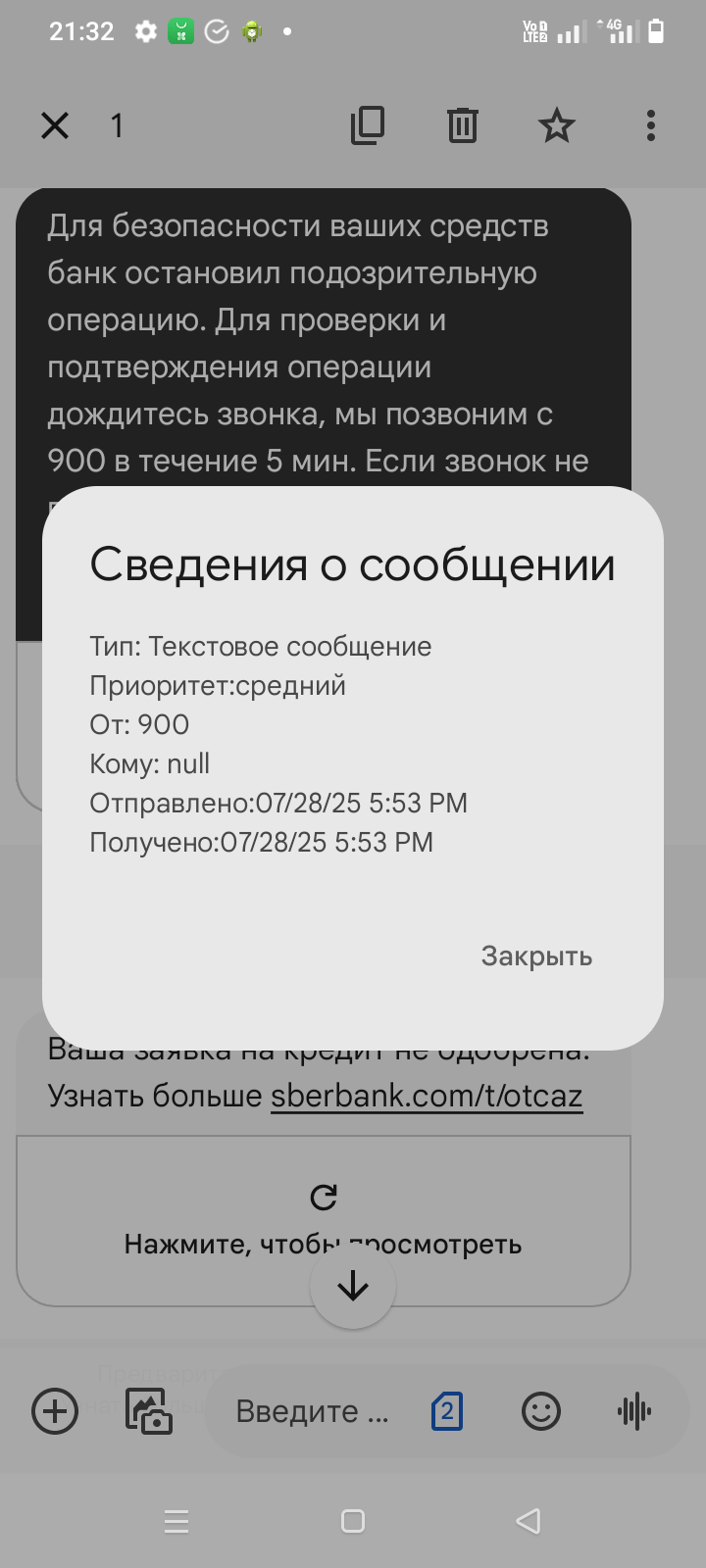Copy the selected message
Screen dimensions: 706x1568
tap(368, 125)
